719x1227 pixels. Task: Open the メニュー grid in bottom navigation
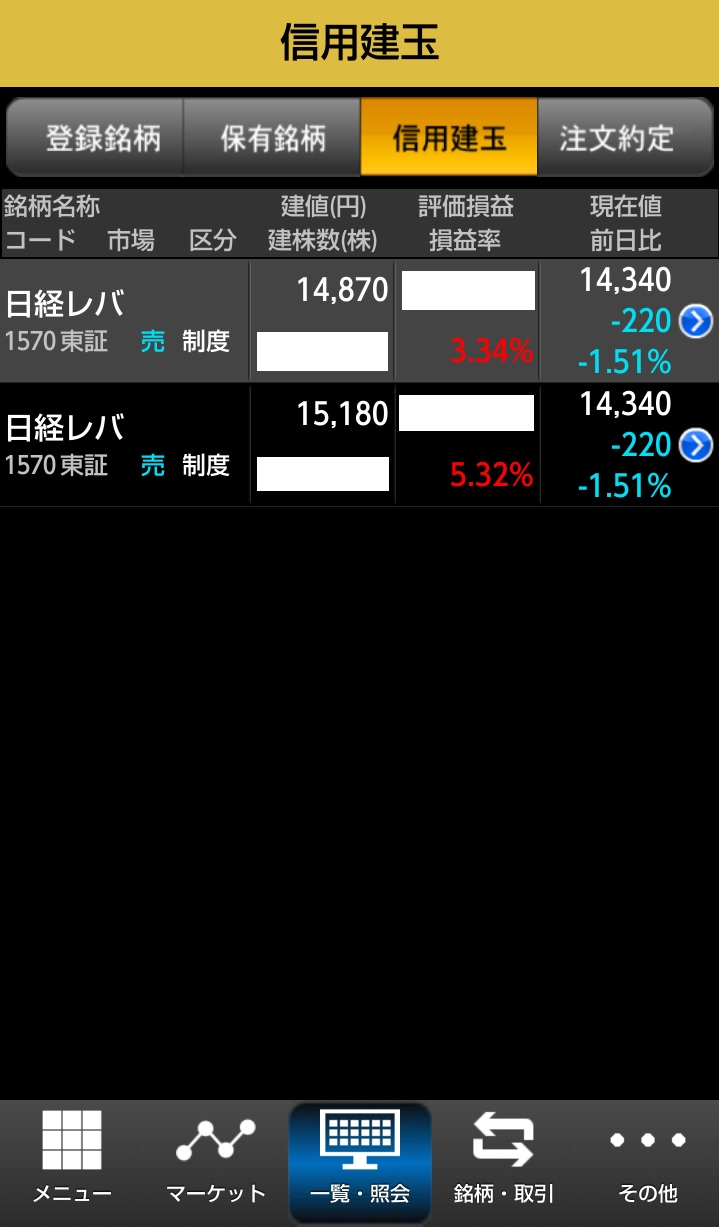tap(72, 1160)
